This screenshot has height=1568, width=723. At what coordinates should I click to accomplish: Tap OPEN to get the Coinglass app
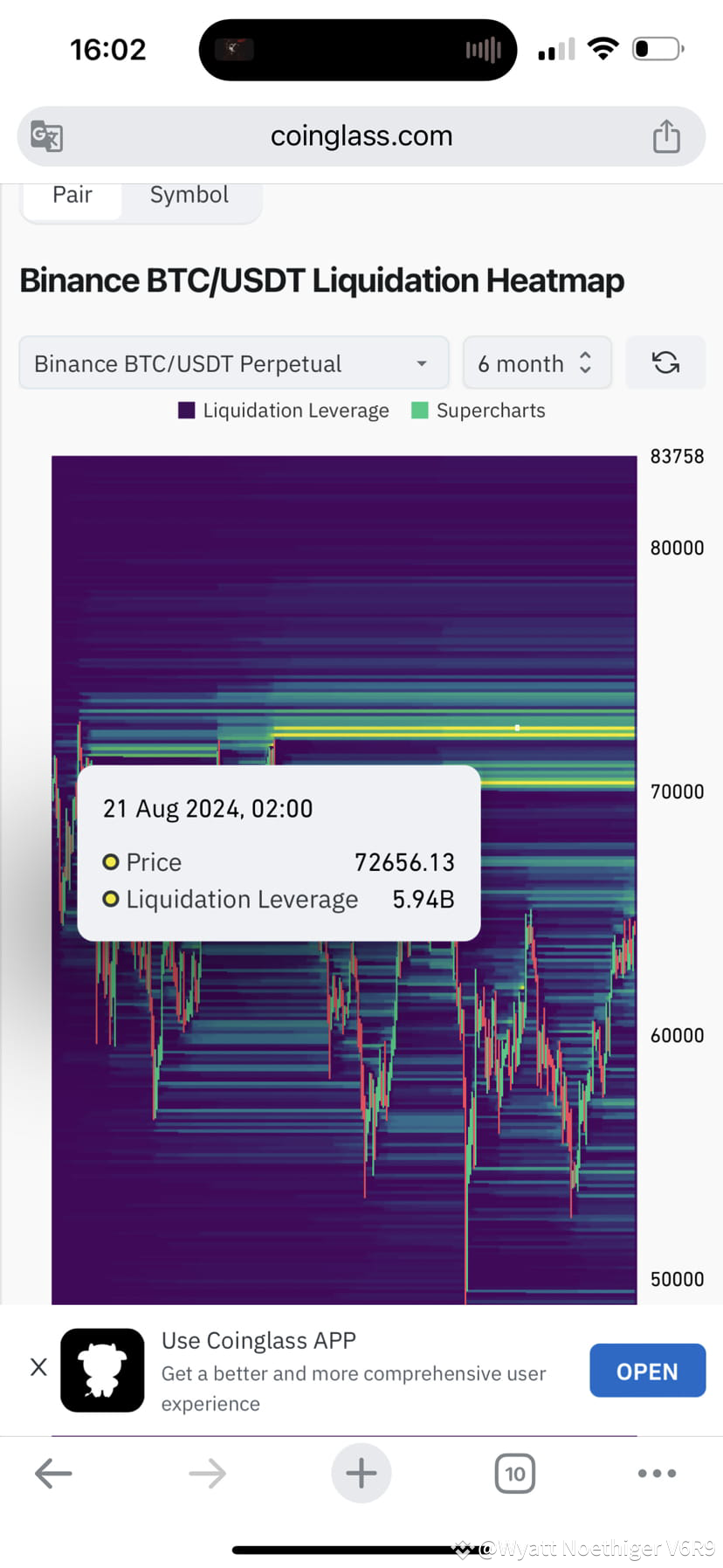(x=647, y=1370)
